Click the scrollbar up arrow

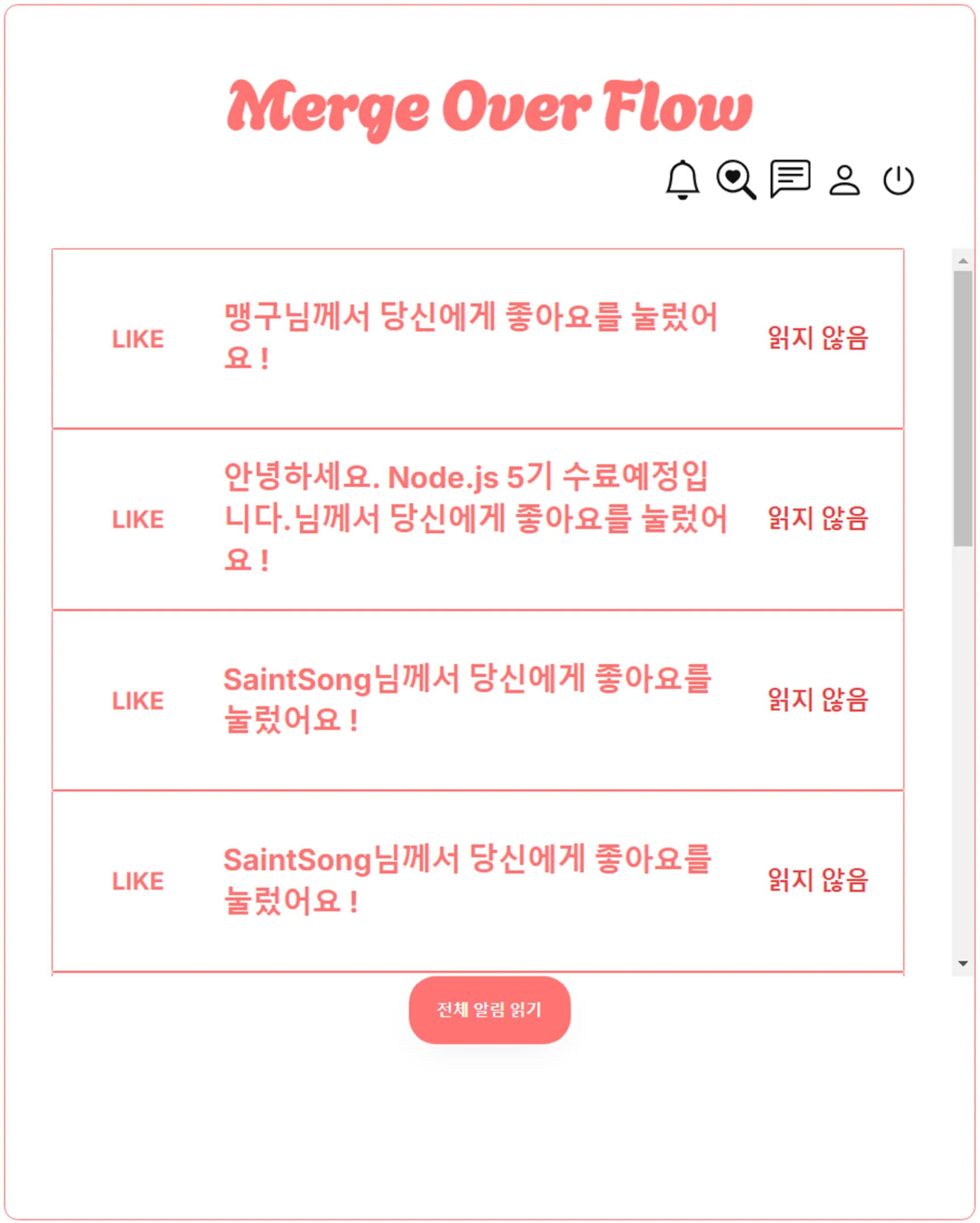click(x=962, y=261)
